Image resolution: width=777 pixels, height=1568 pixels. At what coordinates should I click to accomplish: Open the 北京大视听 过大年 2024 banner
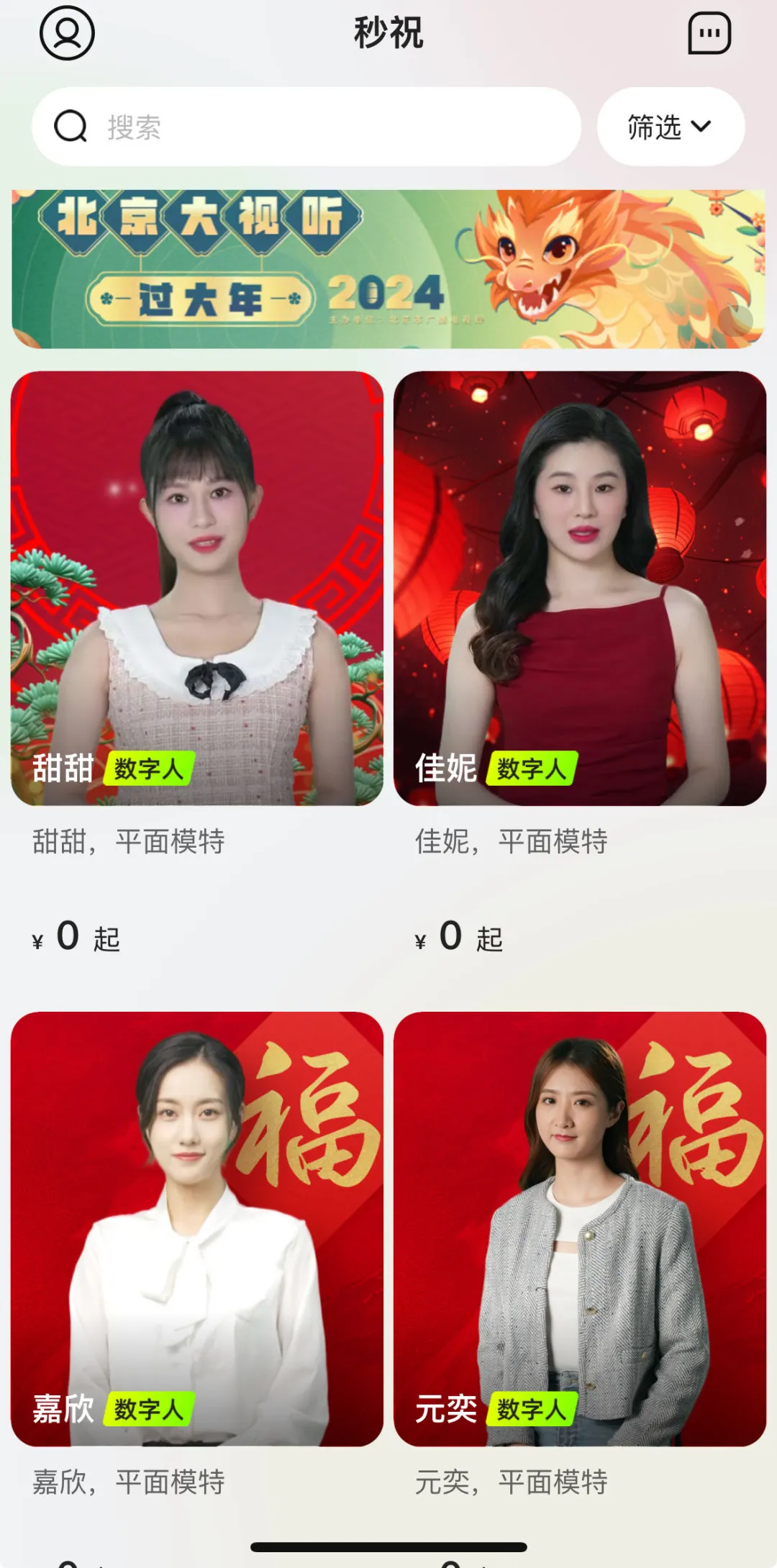(x=388, y=269)
